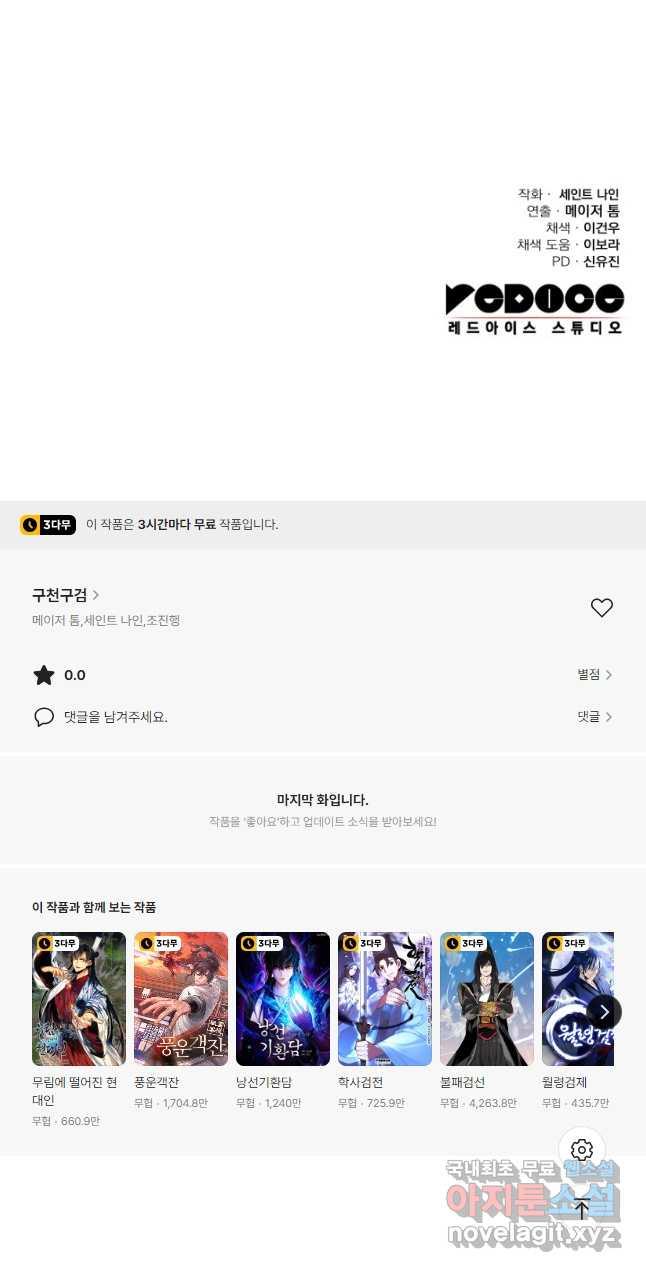Open 학사검전 webtoon card

(385, 999)
